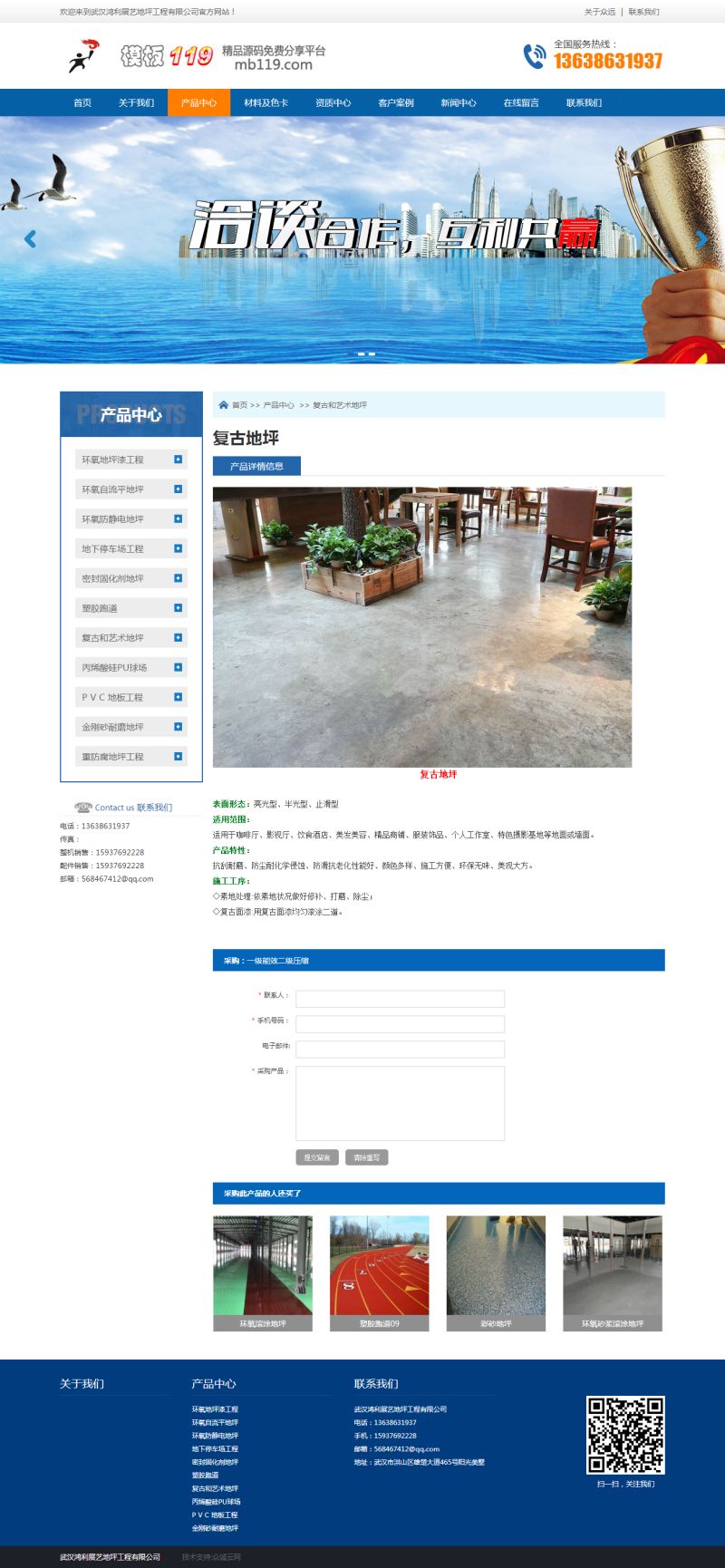725x1568 pixels.
Task: Open 在线留言 from the navigation bar
Action: (x=521, y=102)
